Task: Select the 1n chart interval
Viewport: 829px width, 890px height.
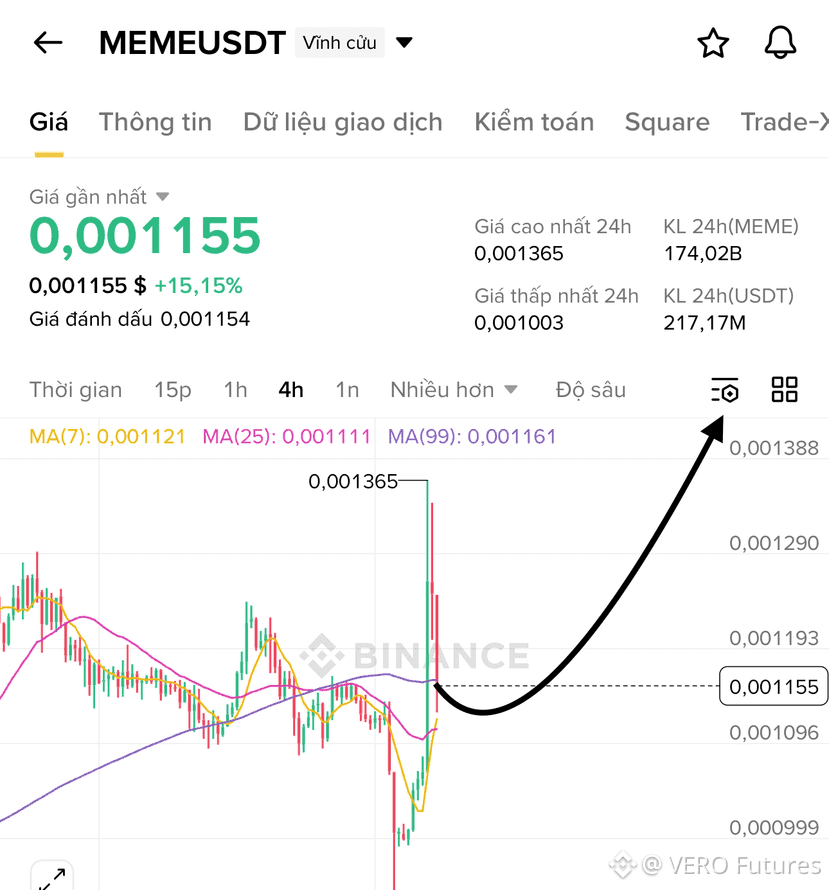Action: click(347, 390)
